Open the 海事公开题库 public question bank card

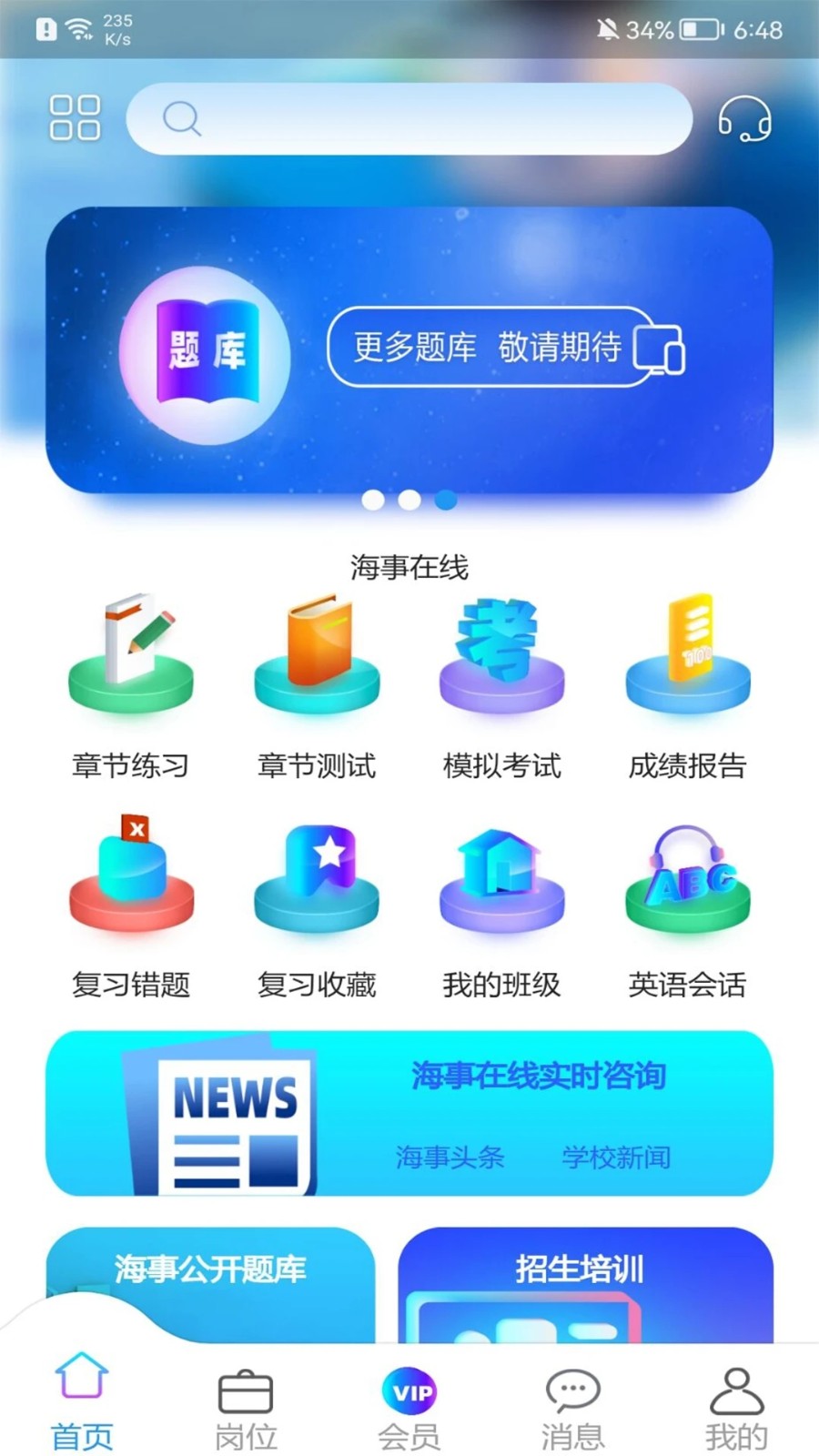point(211,1269)
